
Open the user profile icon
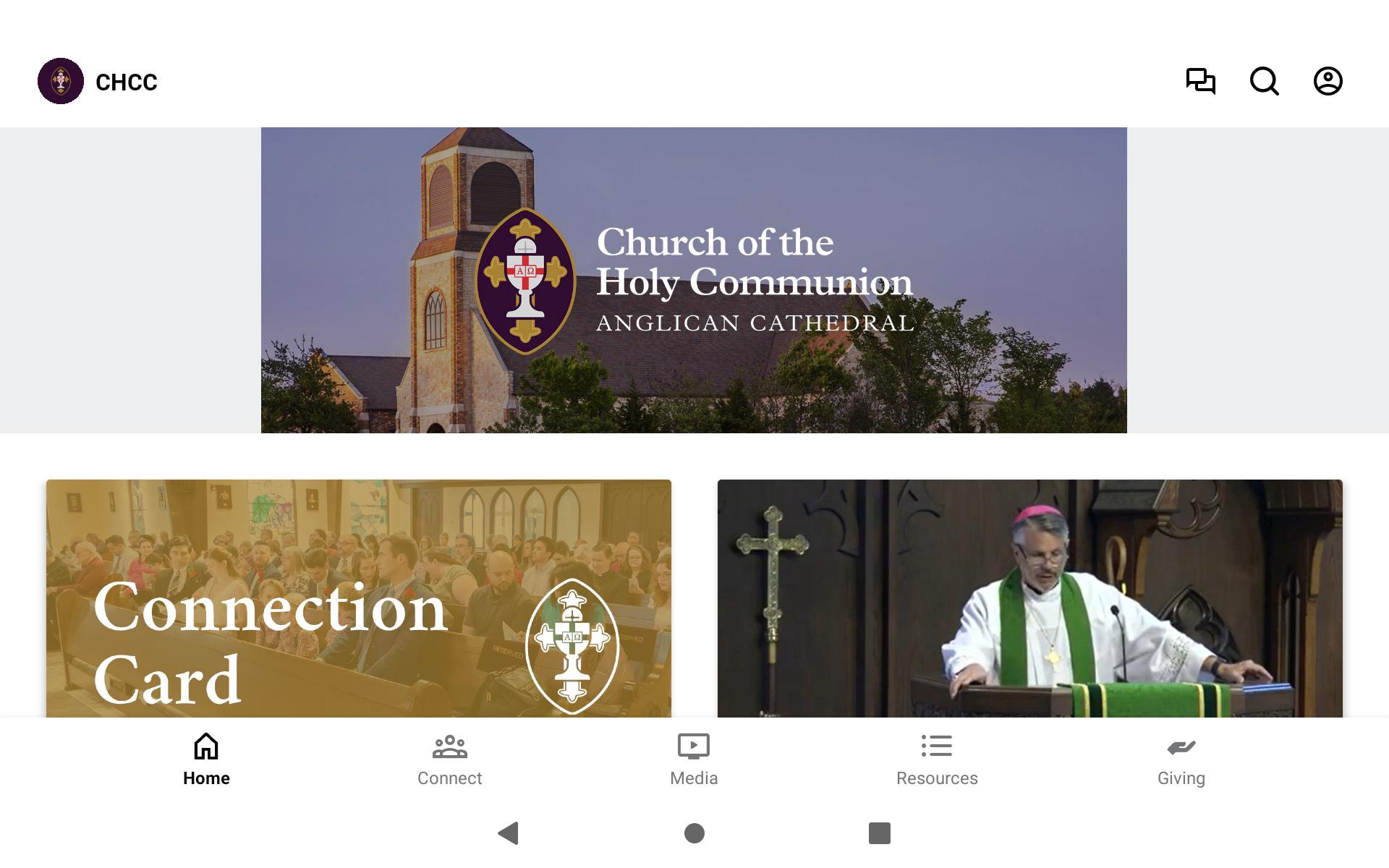(1328, 81)
